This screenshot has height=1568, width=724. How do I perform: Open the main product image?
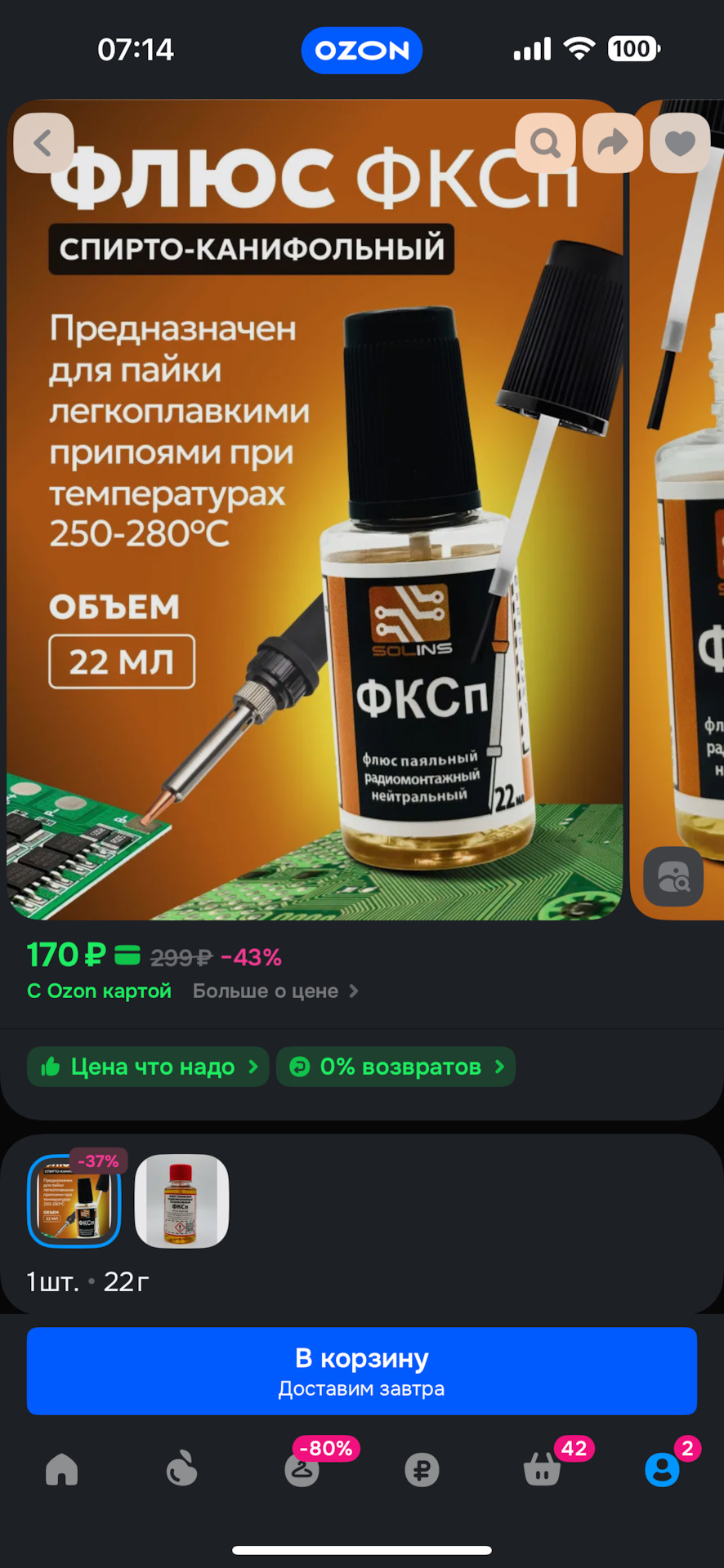pos(315,510)
